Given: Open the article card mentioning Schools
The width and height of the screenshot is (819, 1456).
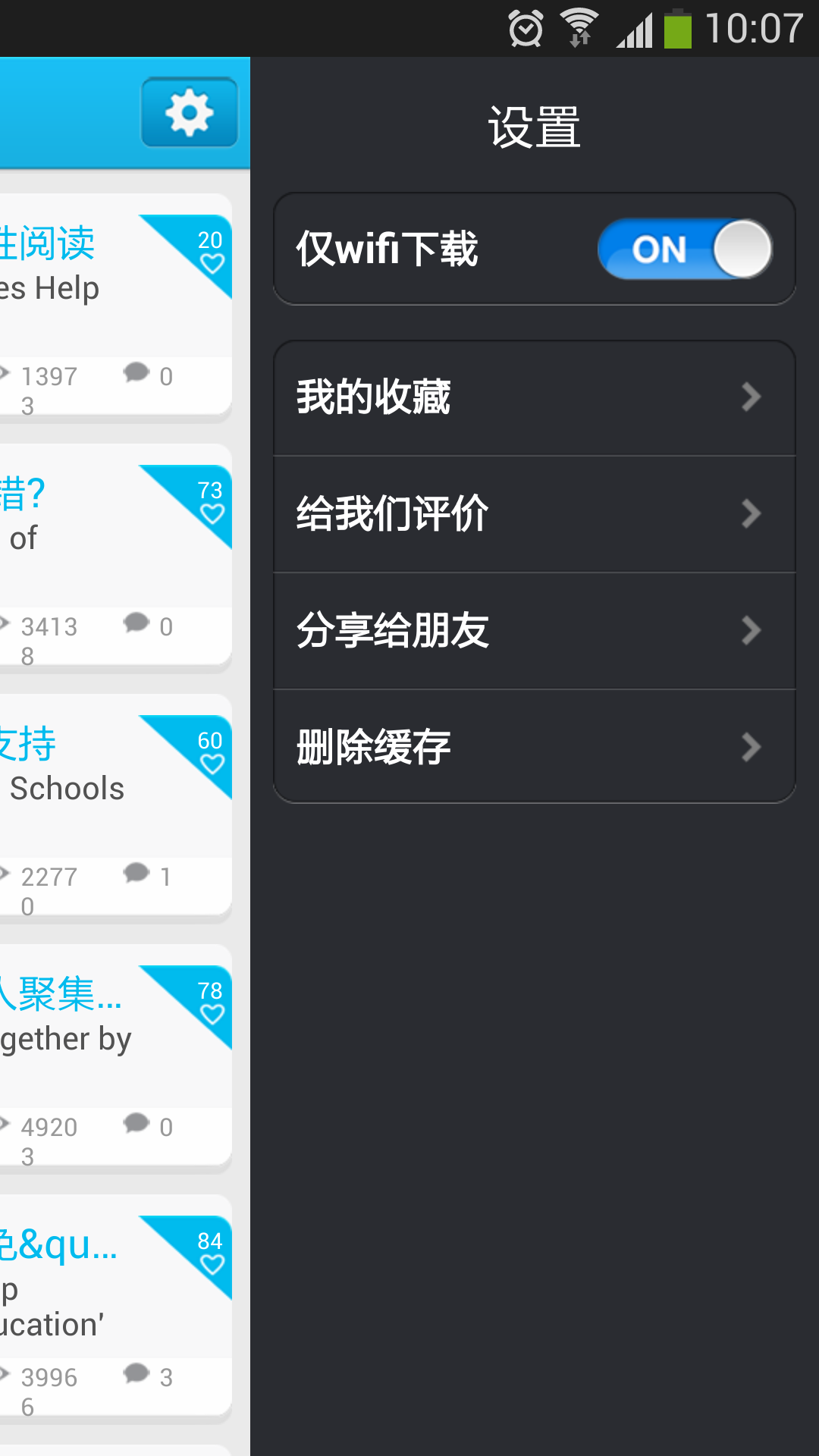Looking at the screenshot, I should coord(115,808).
